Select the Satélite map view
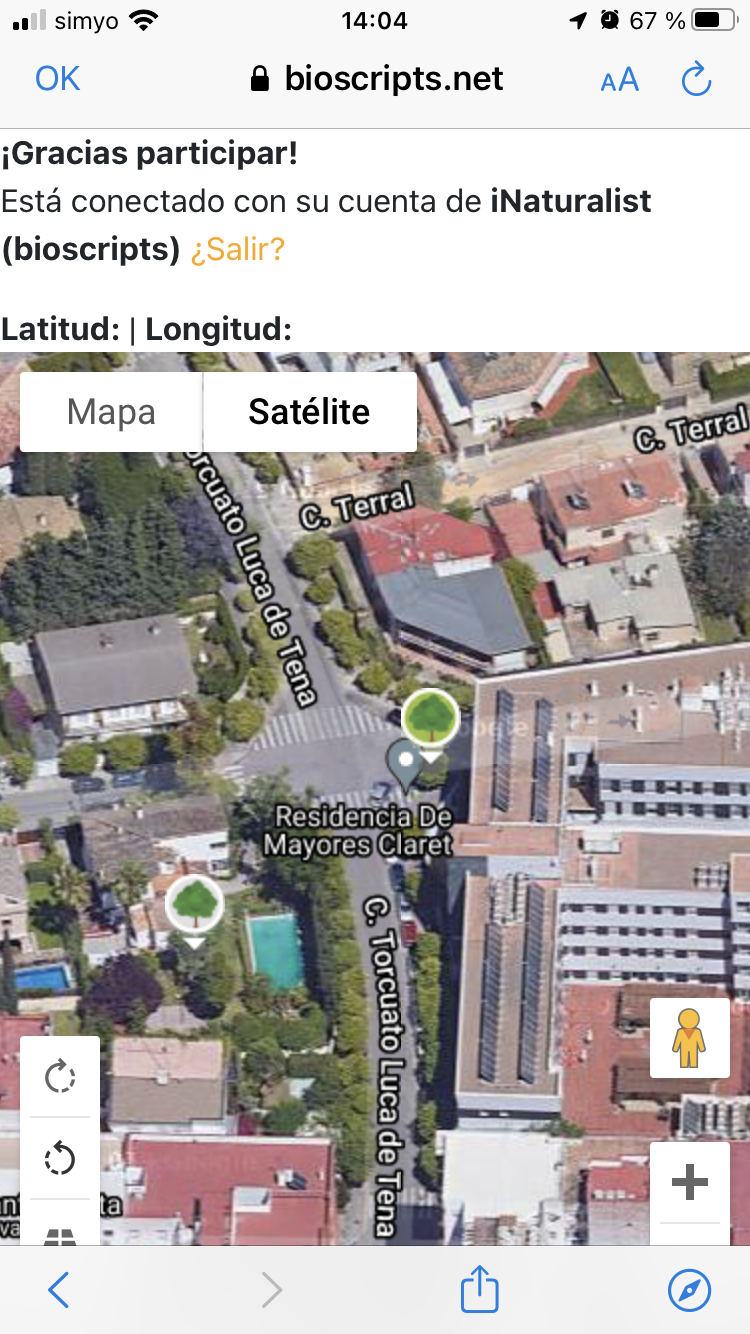 click(x=310, y=412)
